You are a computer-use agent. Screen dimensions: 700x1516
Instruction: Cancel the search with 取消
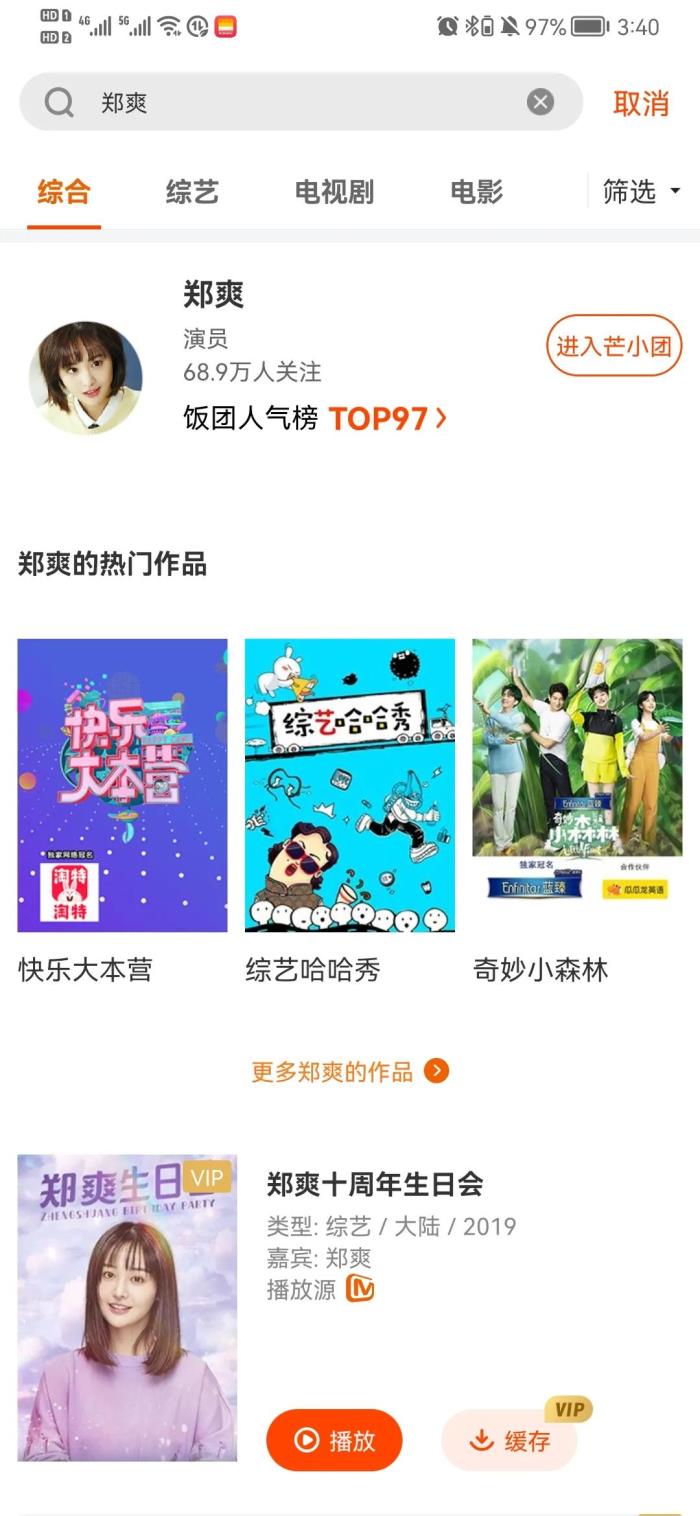pyautogui.click(x=640, y=102)
